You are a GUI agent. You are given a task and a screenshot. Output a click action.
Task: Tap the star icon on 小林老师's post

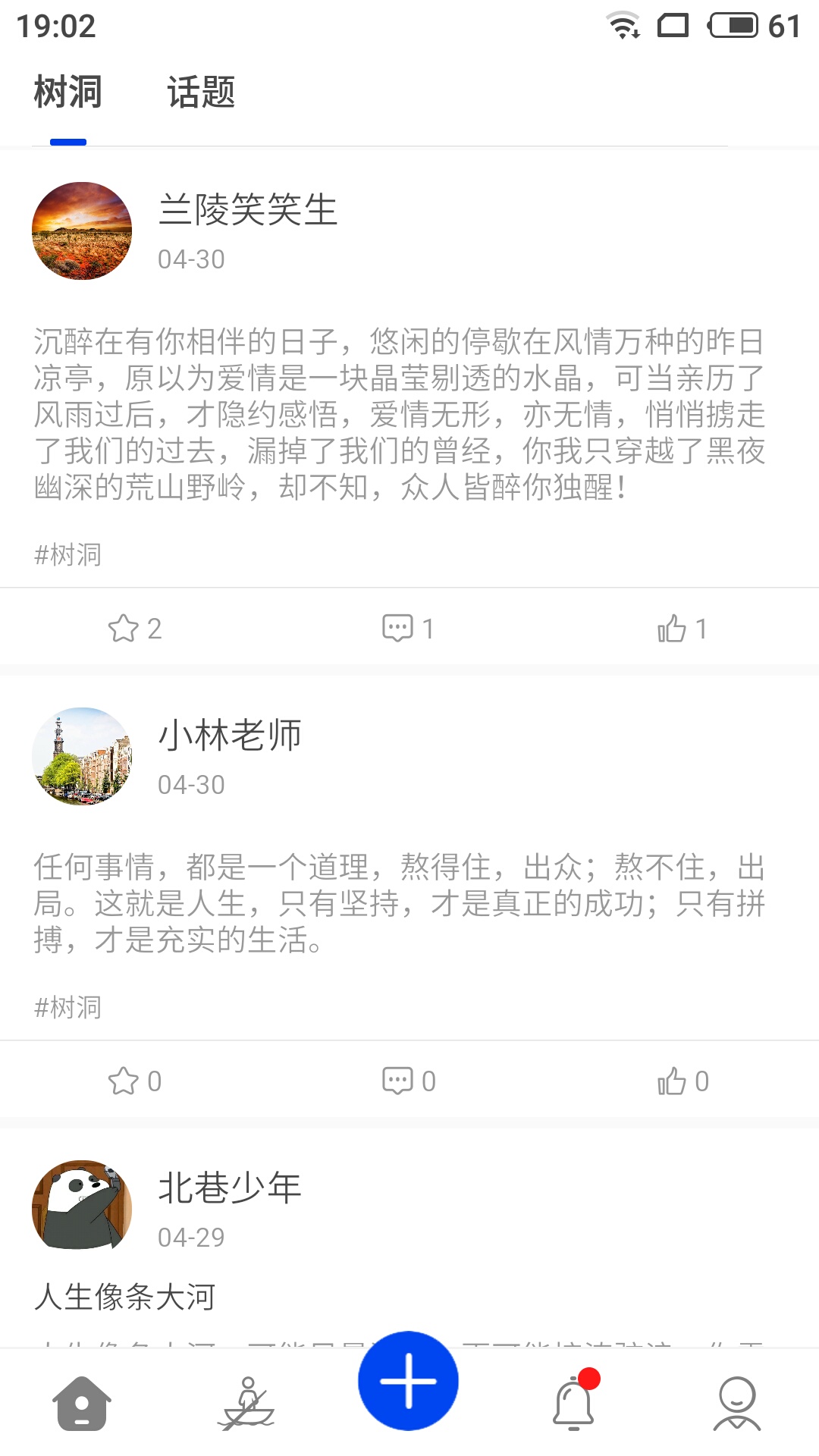coord(125,1080)
